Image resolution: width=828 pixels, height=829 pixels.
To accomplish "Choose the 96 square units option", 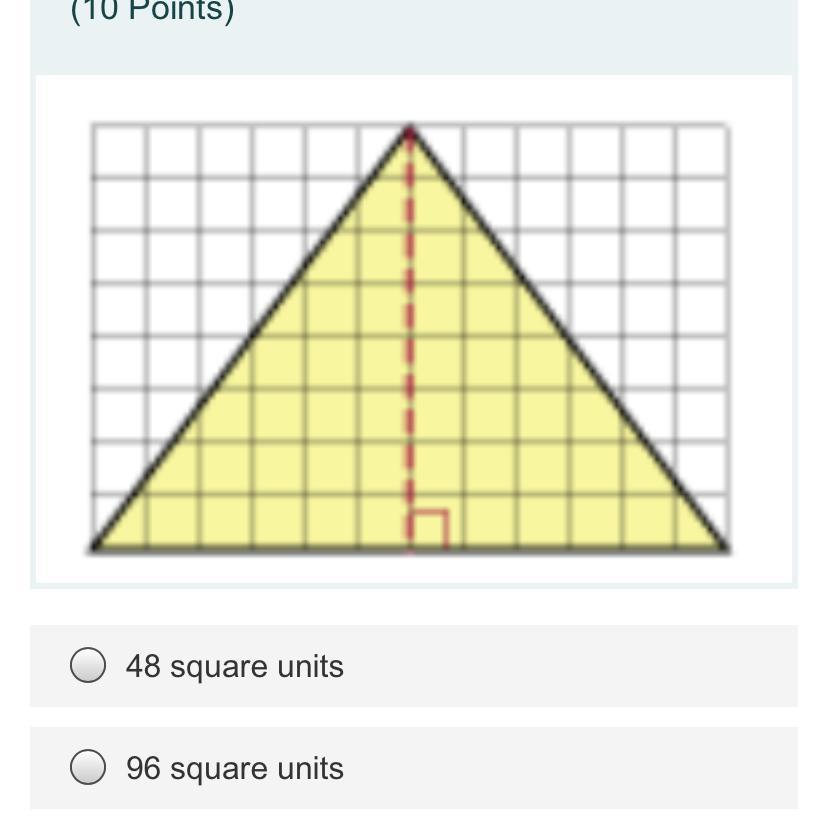I will point(88,768).
